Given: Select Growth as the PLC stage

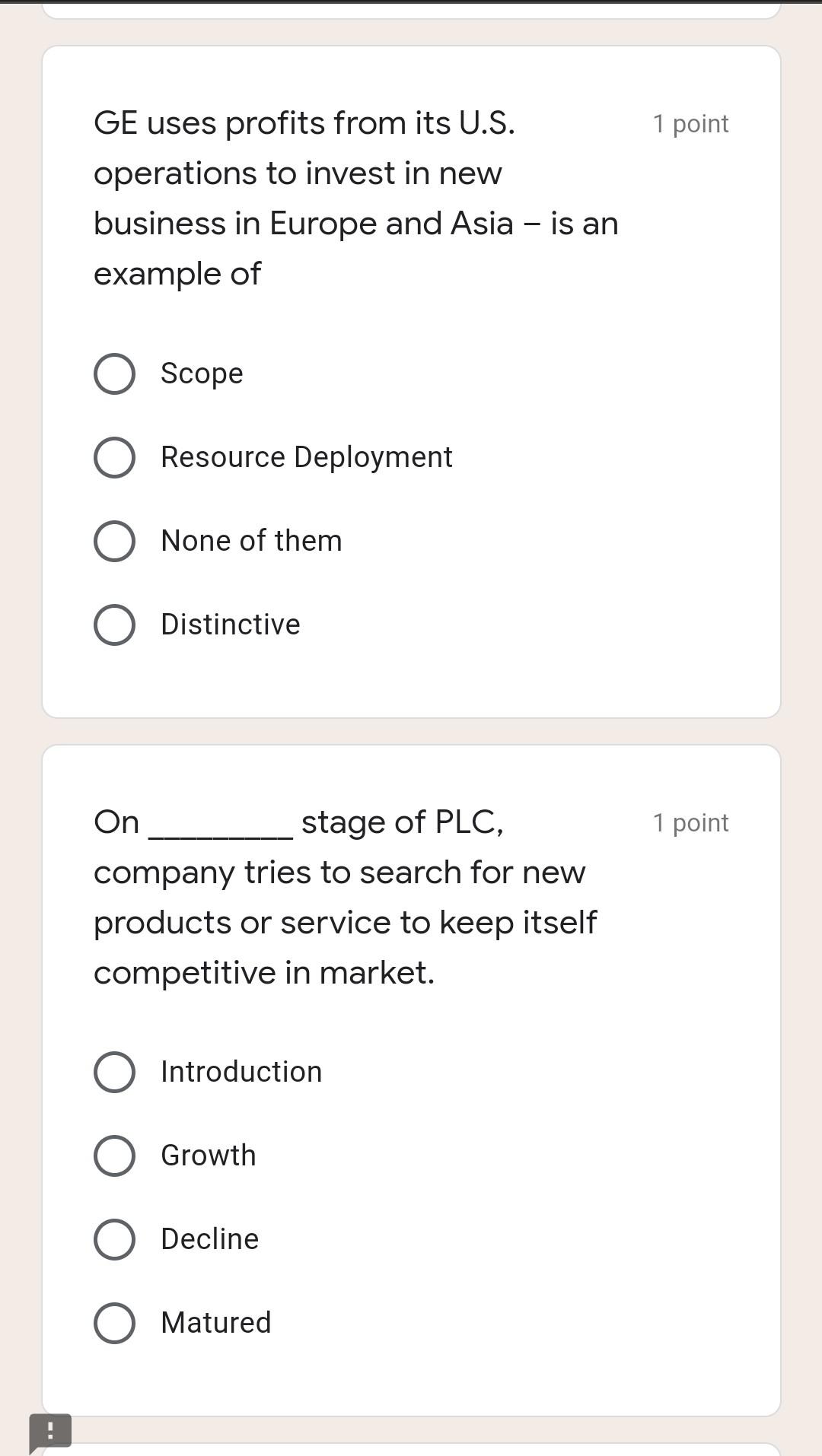Looking at the screenshot, I should point(115,1156).
